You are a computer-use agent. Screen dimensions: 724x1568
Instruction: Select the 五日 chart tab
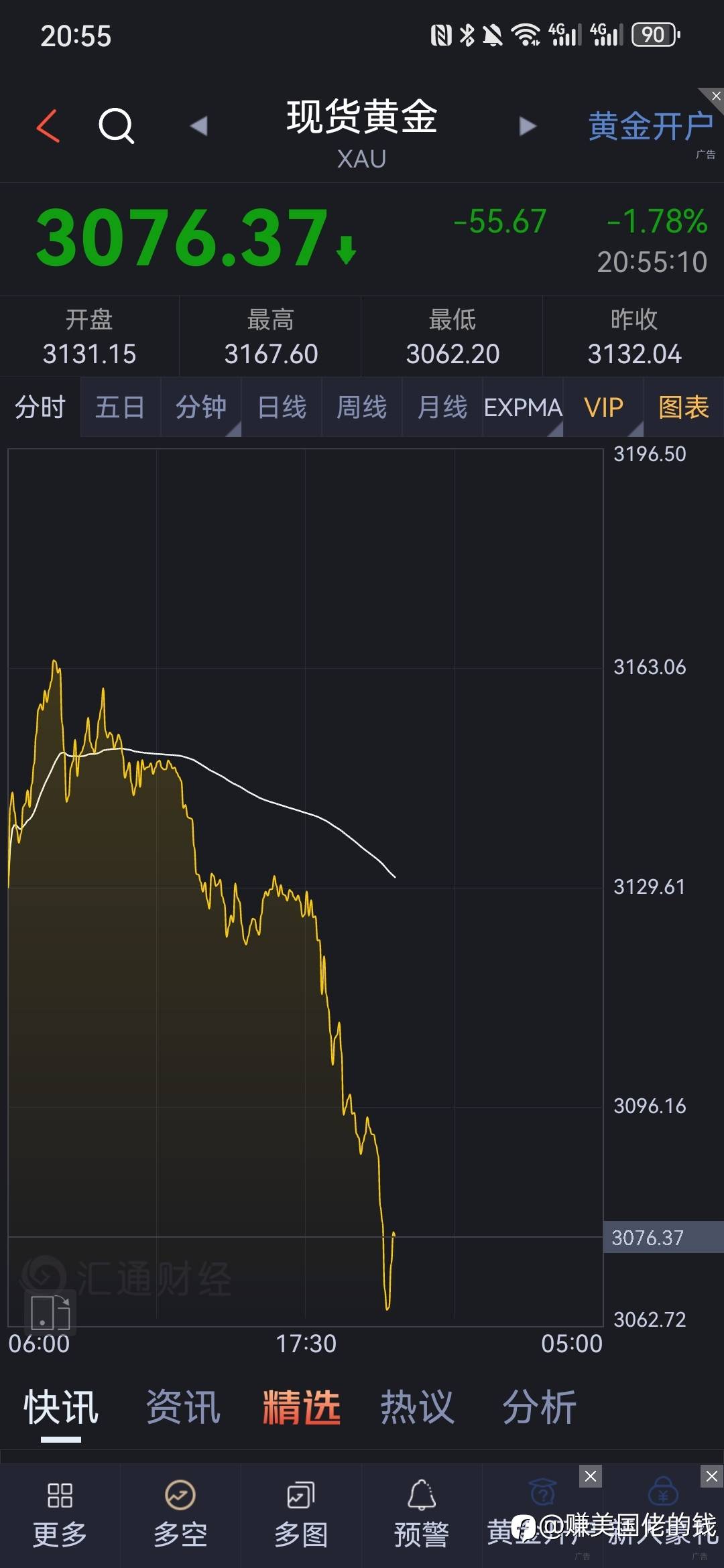tap(120, 407)
